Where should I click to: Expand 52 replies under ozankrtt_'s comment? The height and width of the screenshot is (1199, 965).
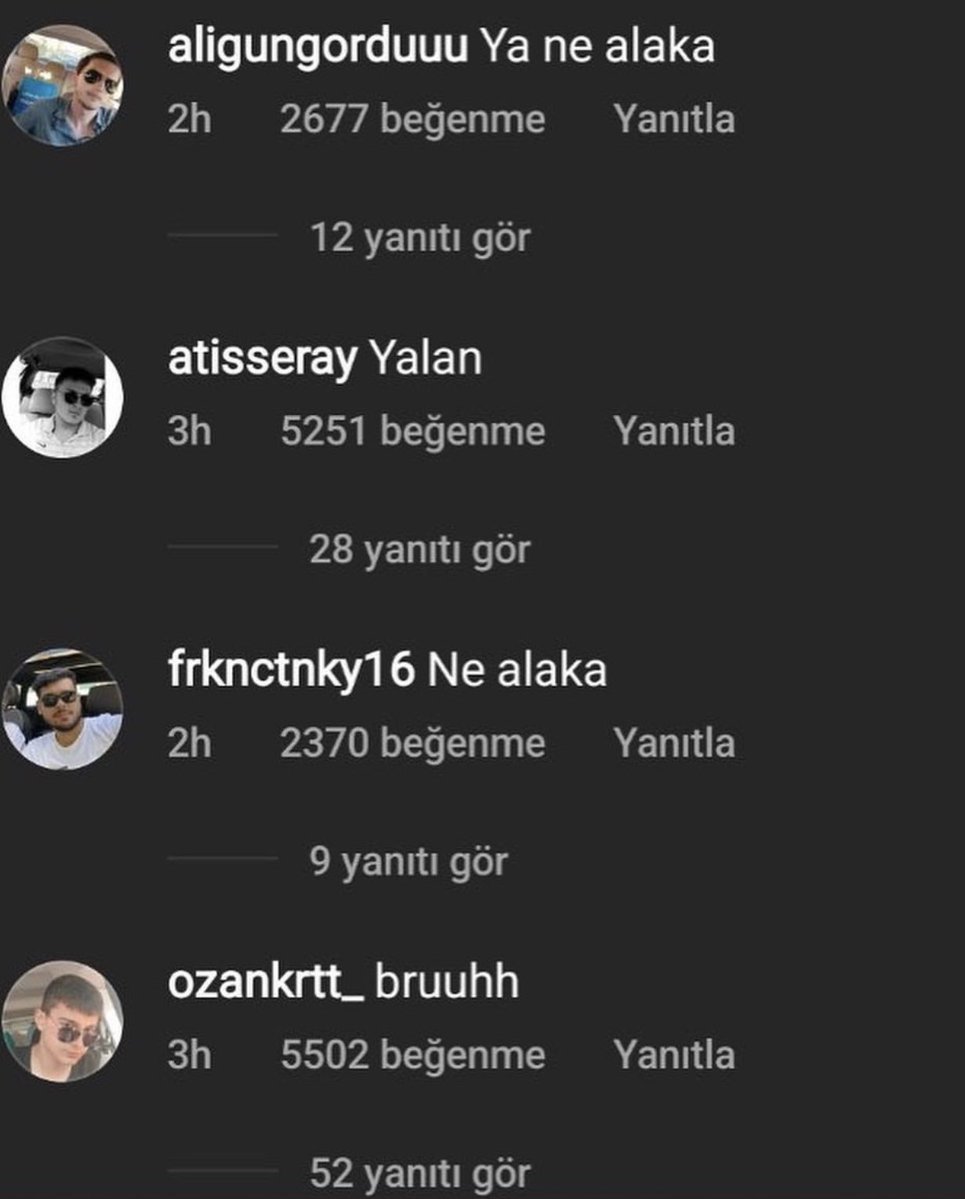419,1174
